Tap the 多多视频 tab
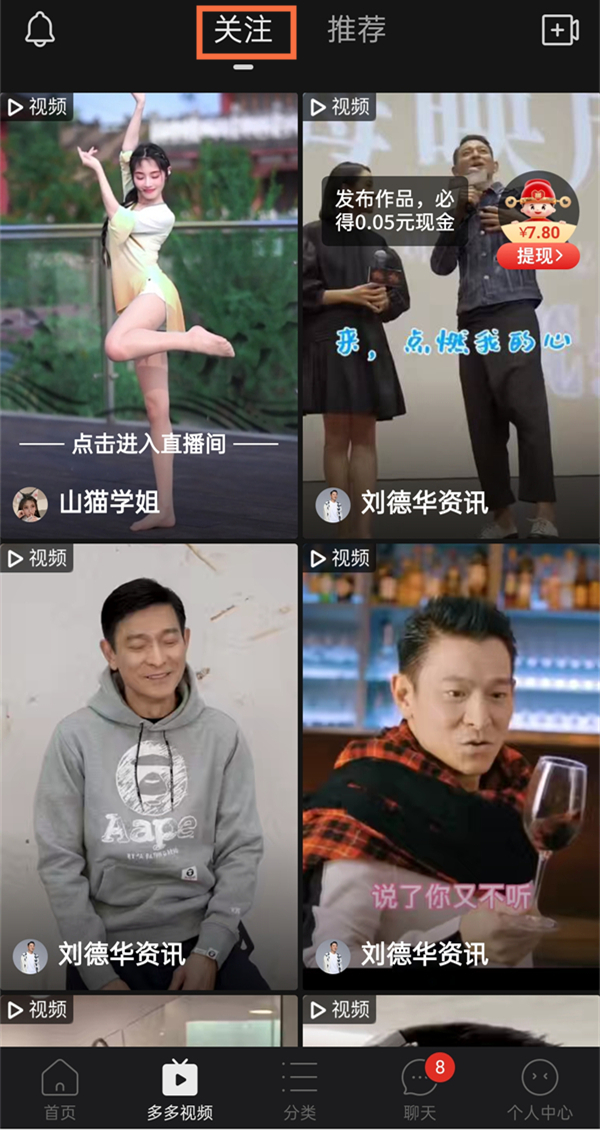Image resolution: width=600 pixels, height=1130 pixels. (x=179, y=1089)
